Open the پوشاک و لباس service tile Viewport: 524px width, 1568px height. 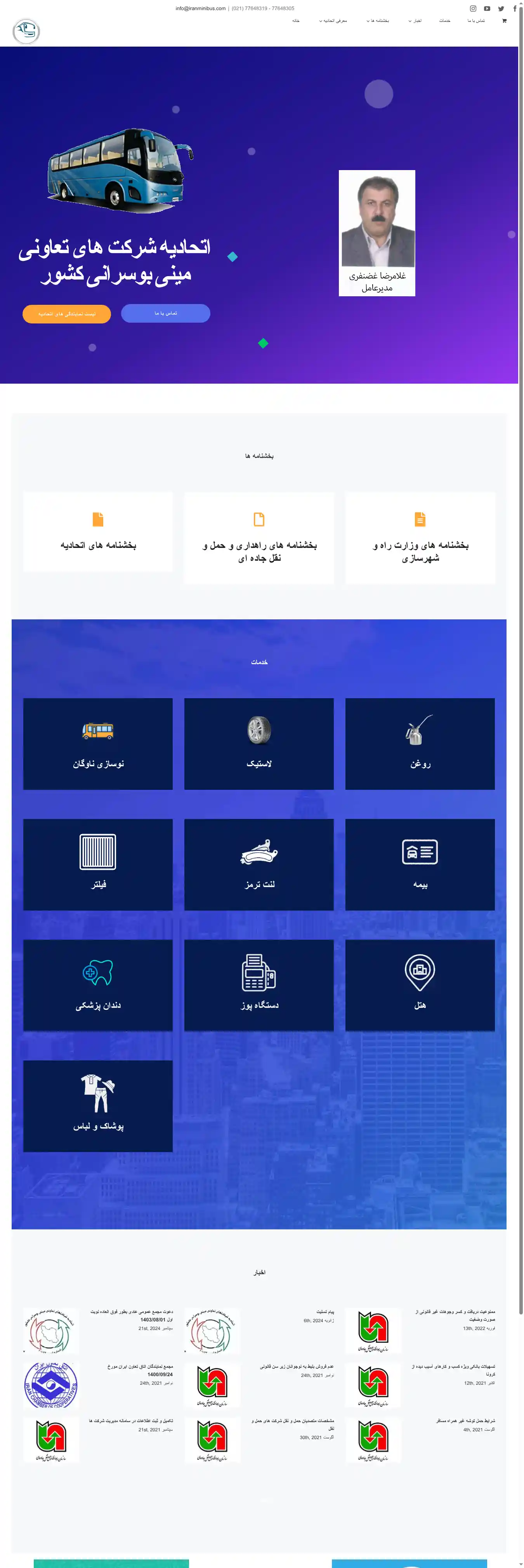(x=98, y=1106)
